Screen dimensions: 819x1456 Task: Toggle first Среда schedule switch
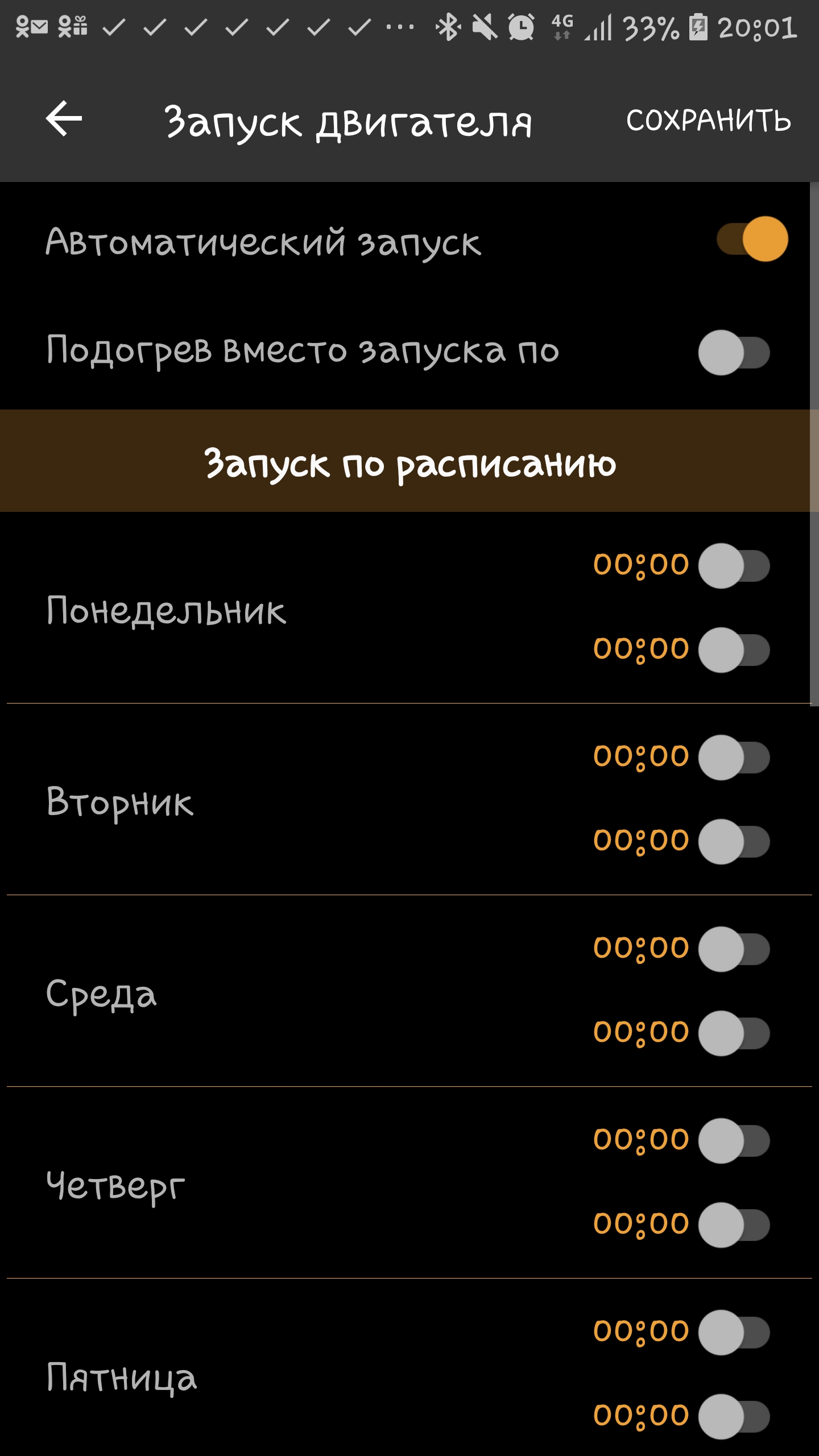[x=734, y=949]
